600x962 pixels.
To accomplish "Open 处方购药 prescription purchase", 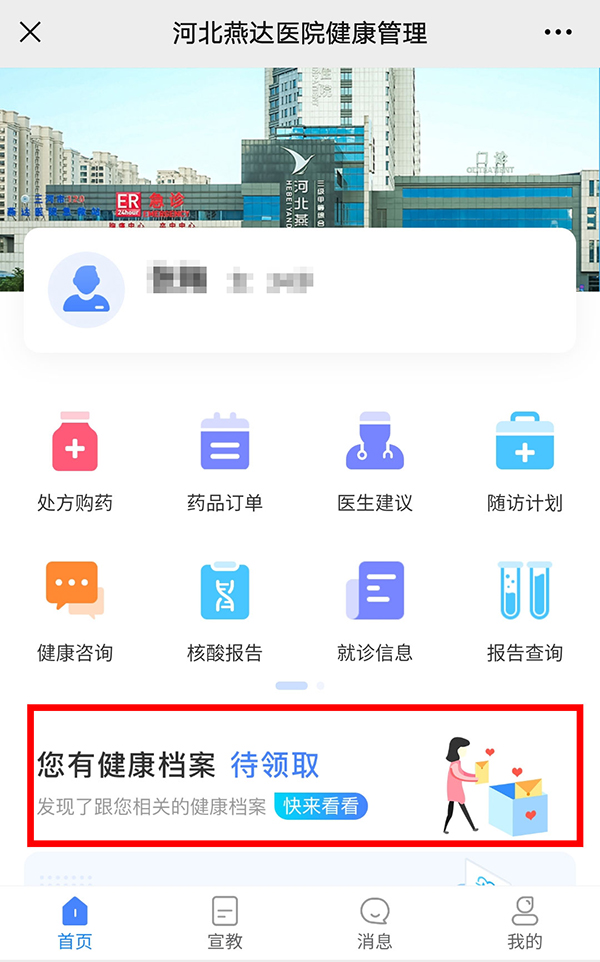I will [75, 461].
